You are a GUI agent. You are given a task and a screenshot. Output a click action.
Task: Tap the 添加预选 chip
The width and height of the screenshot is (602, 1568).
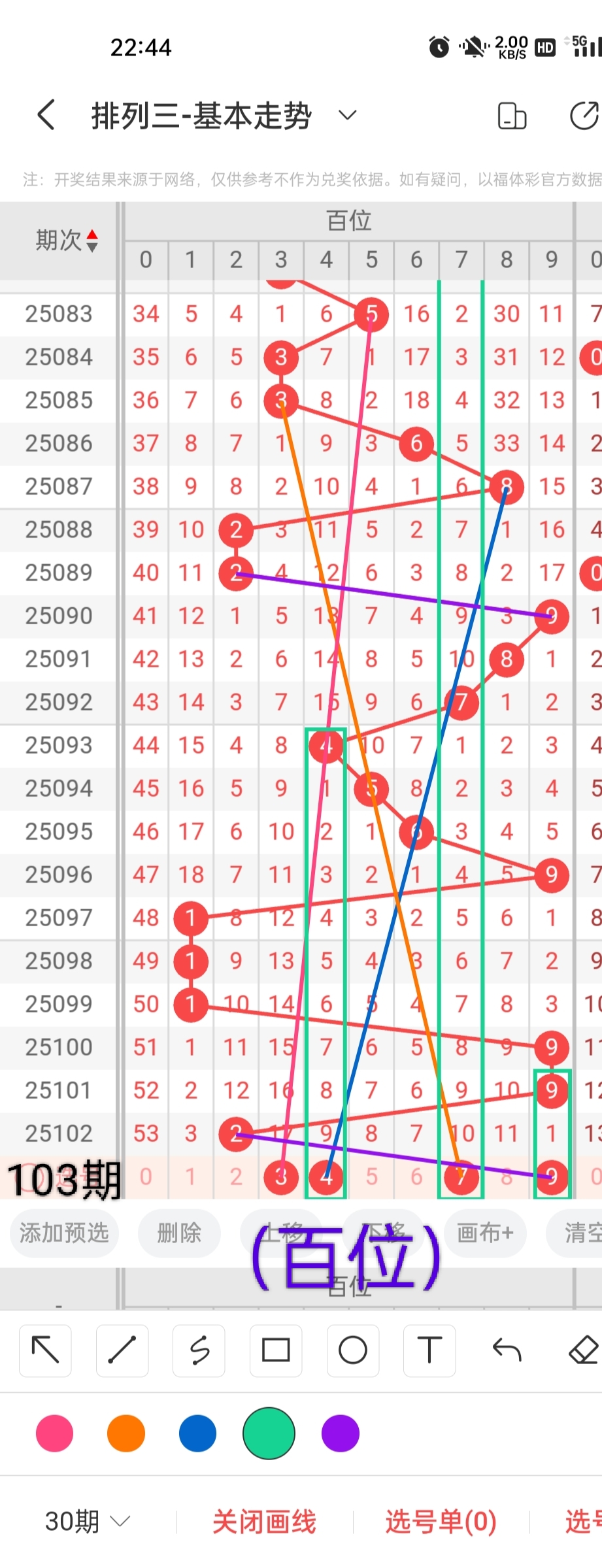[64, 1233]
